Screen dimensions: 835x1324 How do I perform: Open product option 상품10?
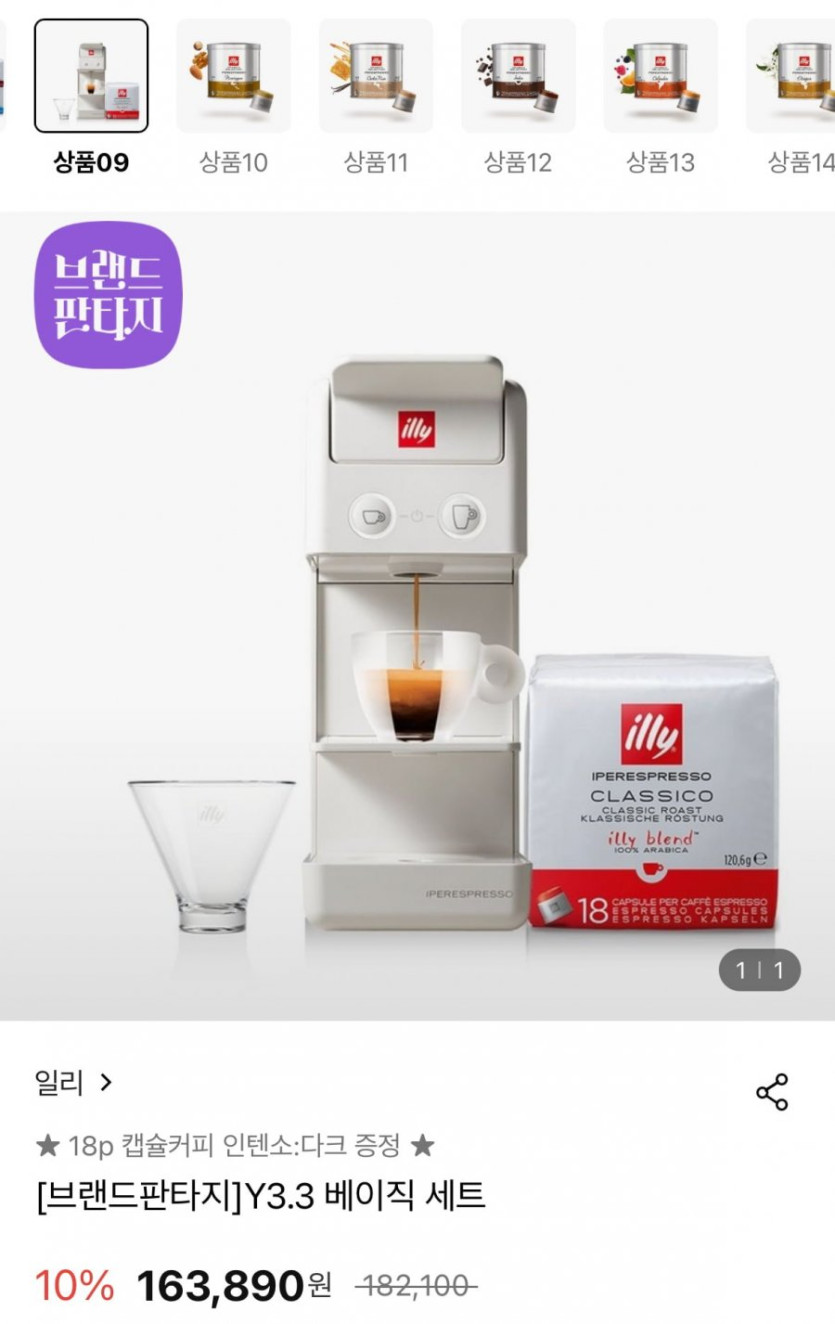(233, 76)
